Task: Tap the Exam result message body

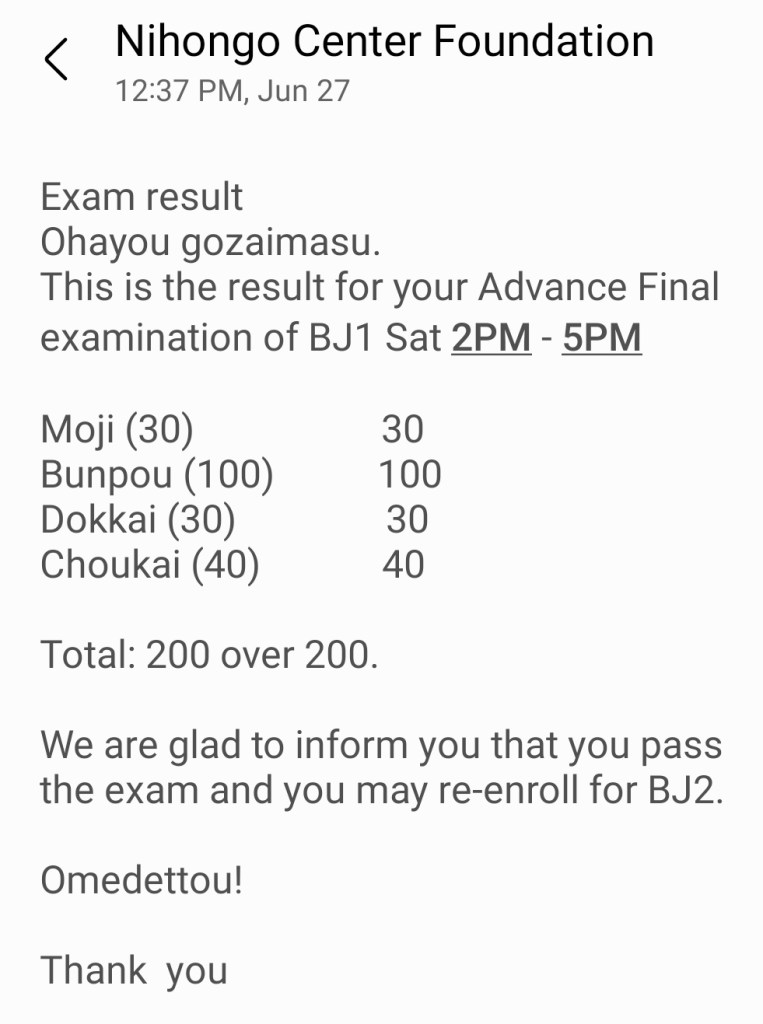Action: tap(140, 196)
